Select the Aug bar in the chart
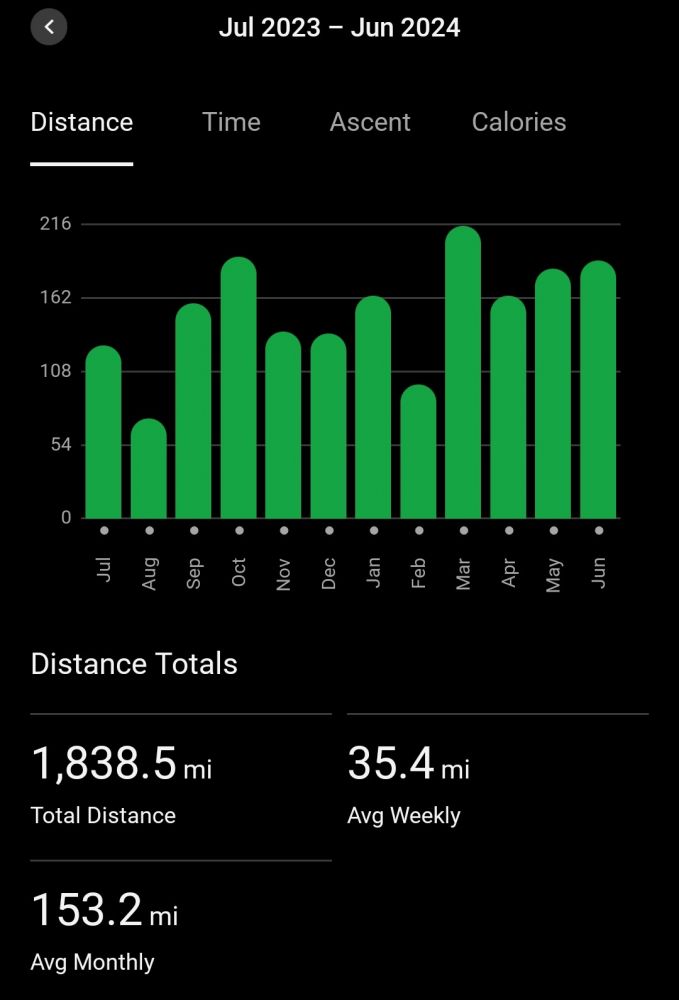Image resolution: width=679 pixels, height=1000 pixels. point(149,470)
